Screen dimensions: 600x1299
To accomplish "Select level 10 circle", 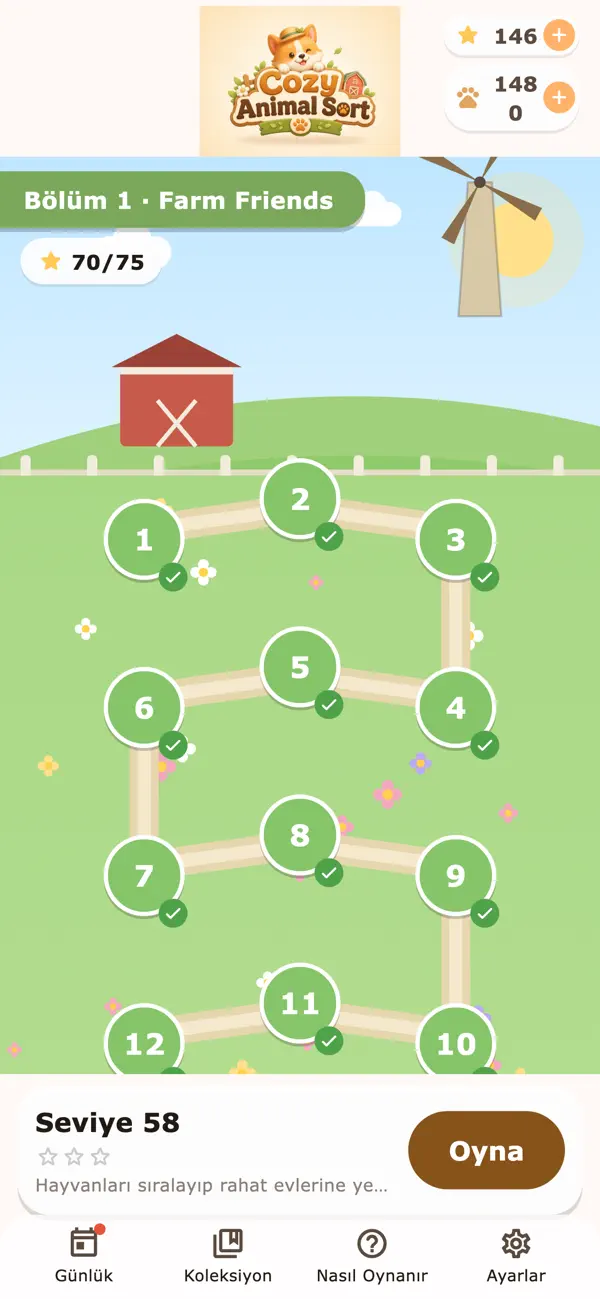I will (x=456, y=1040).
